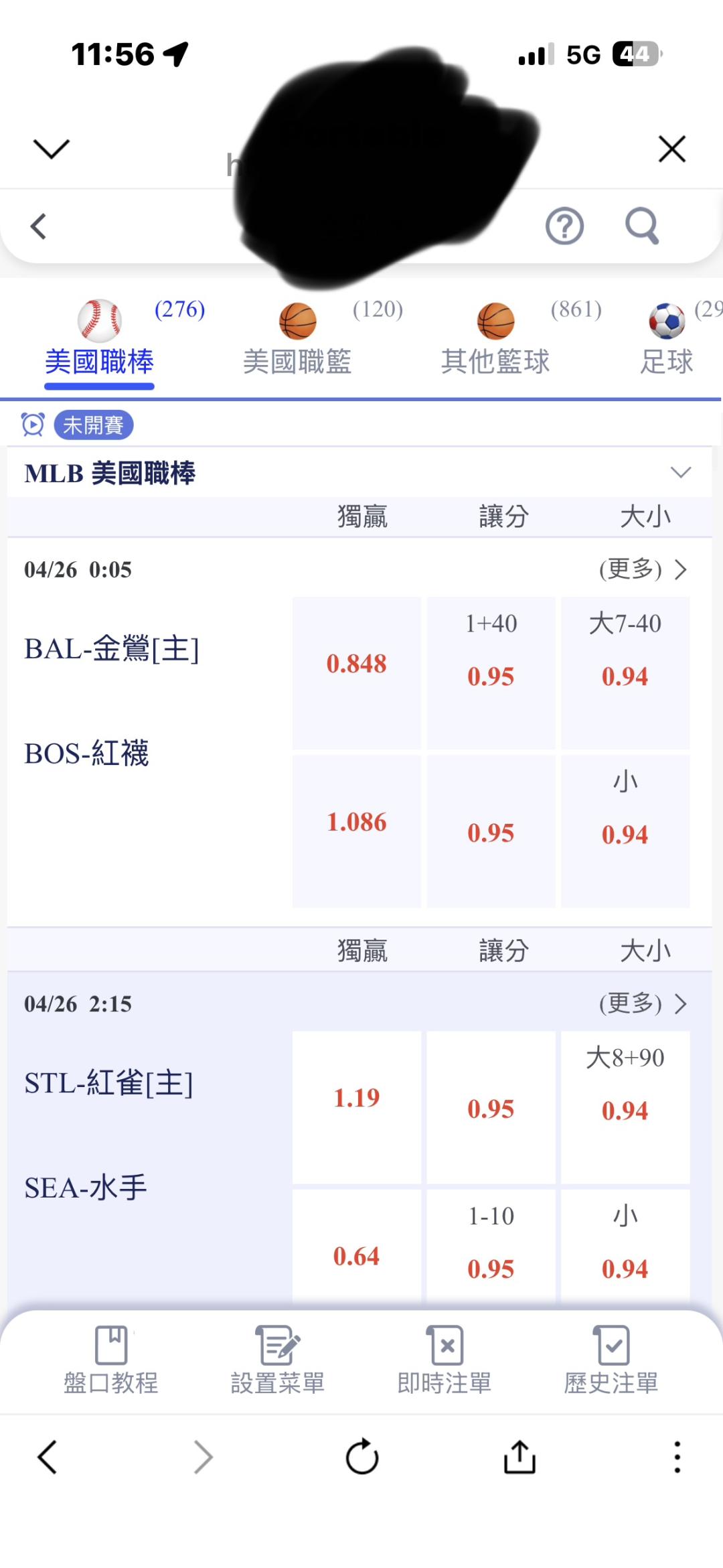Open the search magnifier icon
Viewport: 723px width, 1568px height.
pyautogui.click(x=642, y=226)
